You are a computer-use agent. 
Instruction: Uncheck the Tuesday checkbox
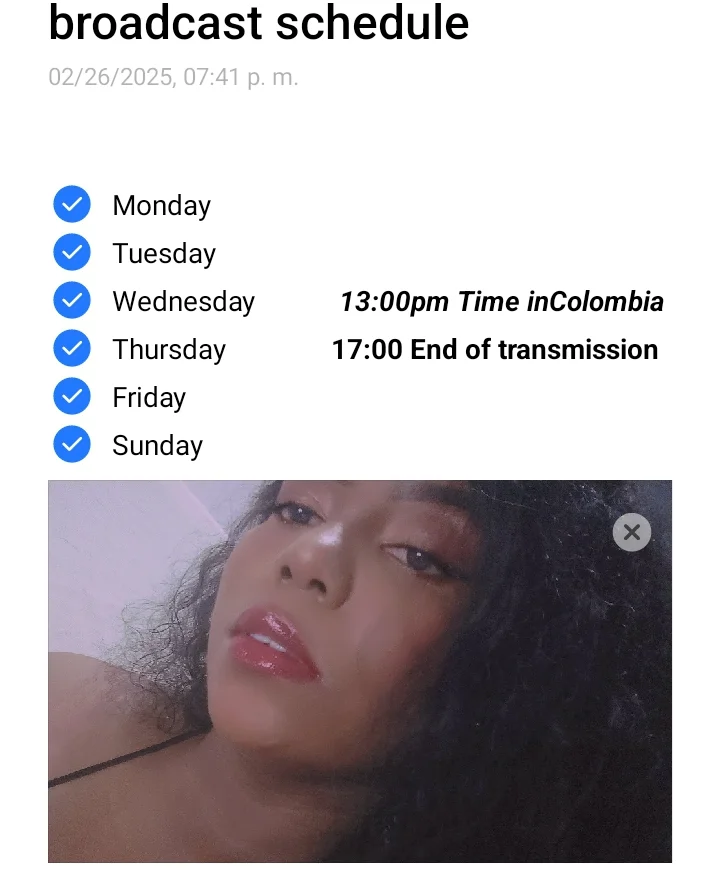tap(72, 252)
